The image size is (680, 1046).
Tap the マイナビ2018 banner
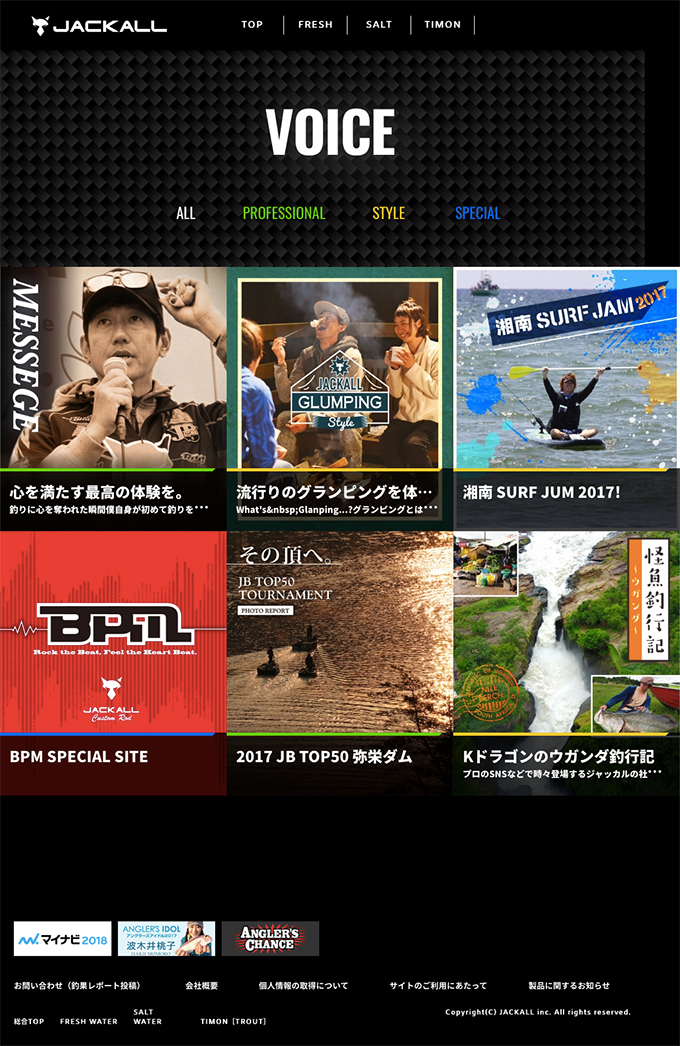point(62,939)
